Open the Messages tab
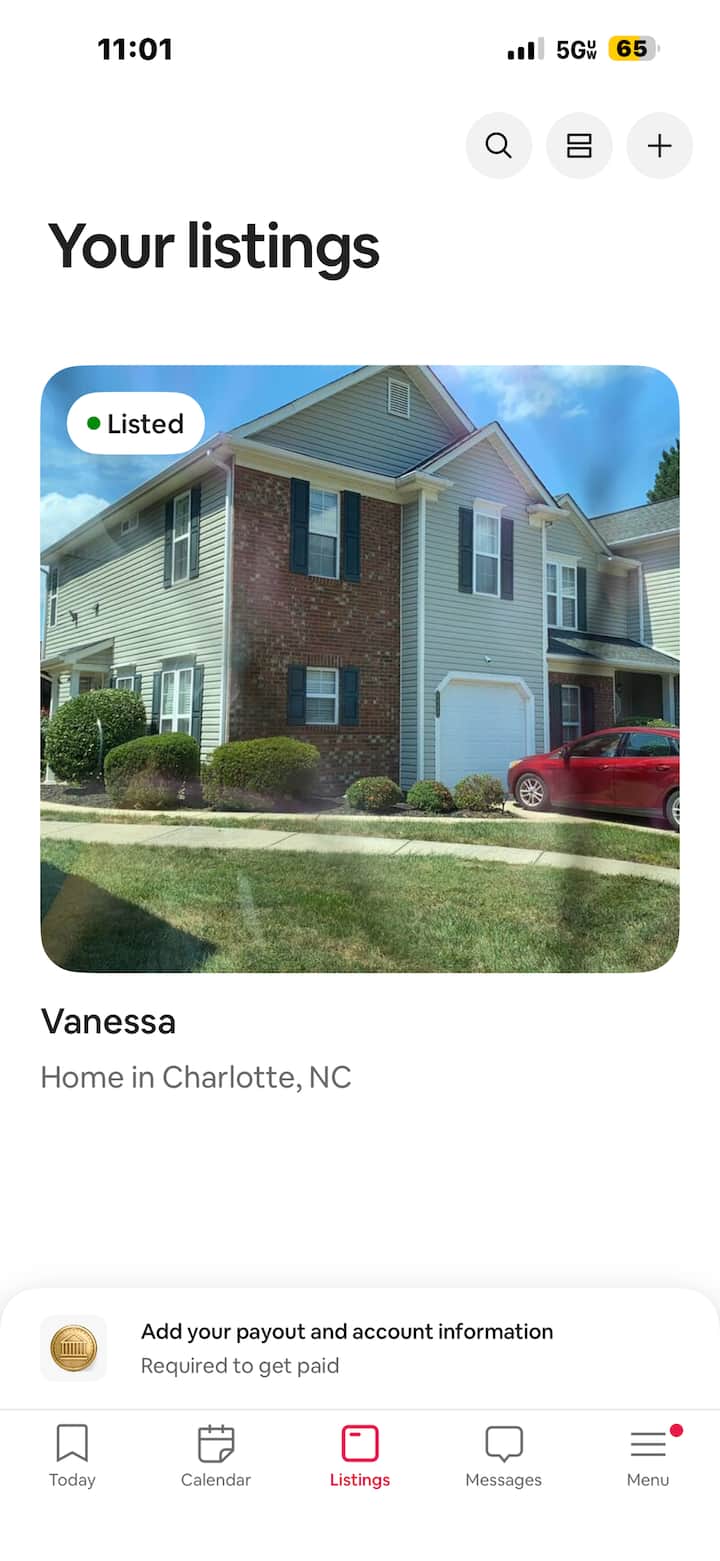This screenshot has width=720, height=1561. 503,1456
